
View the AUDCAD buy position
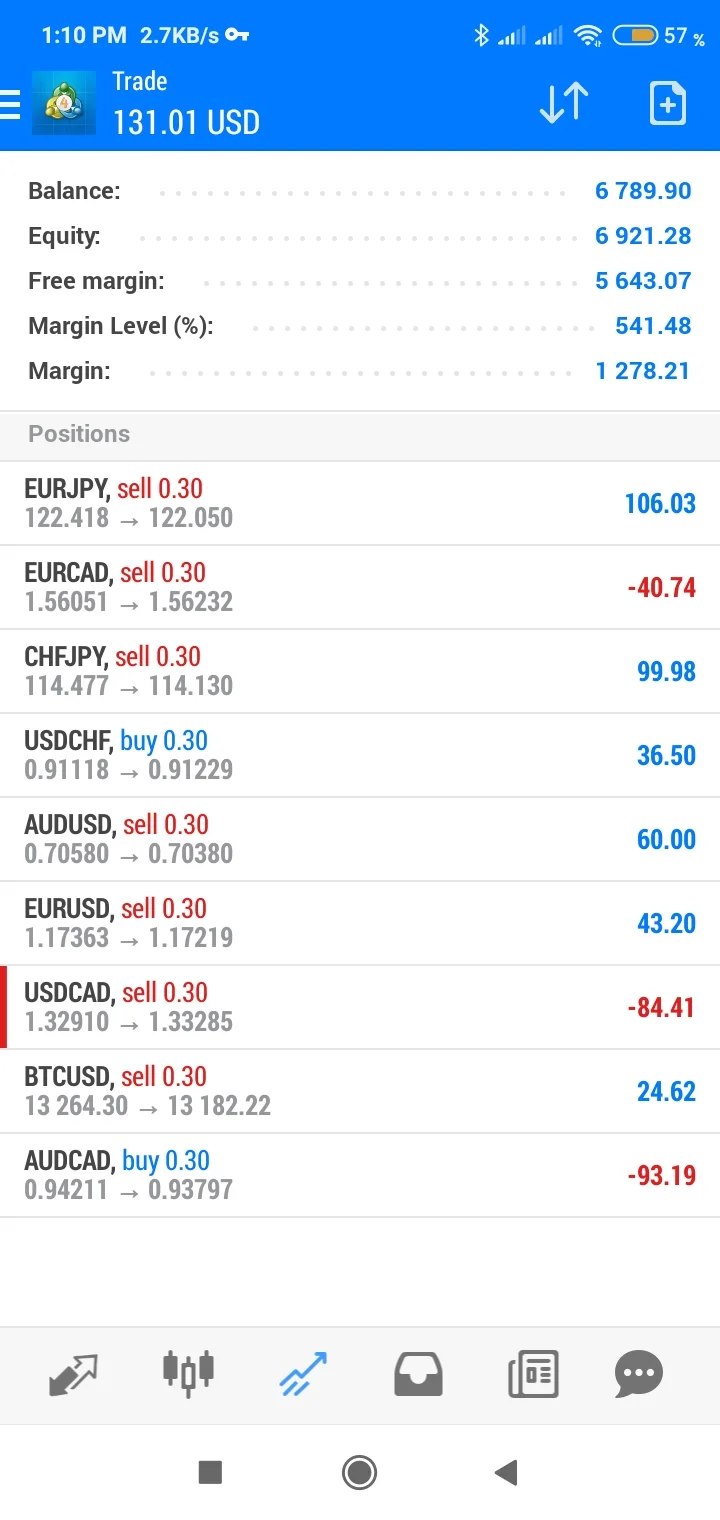360,1175
